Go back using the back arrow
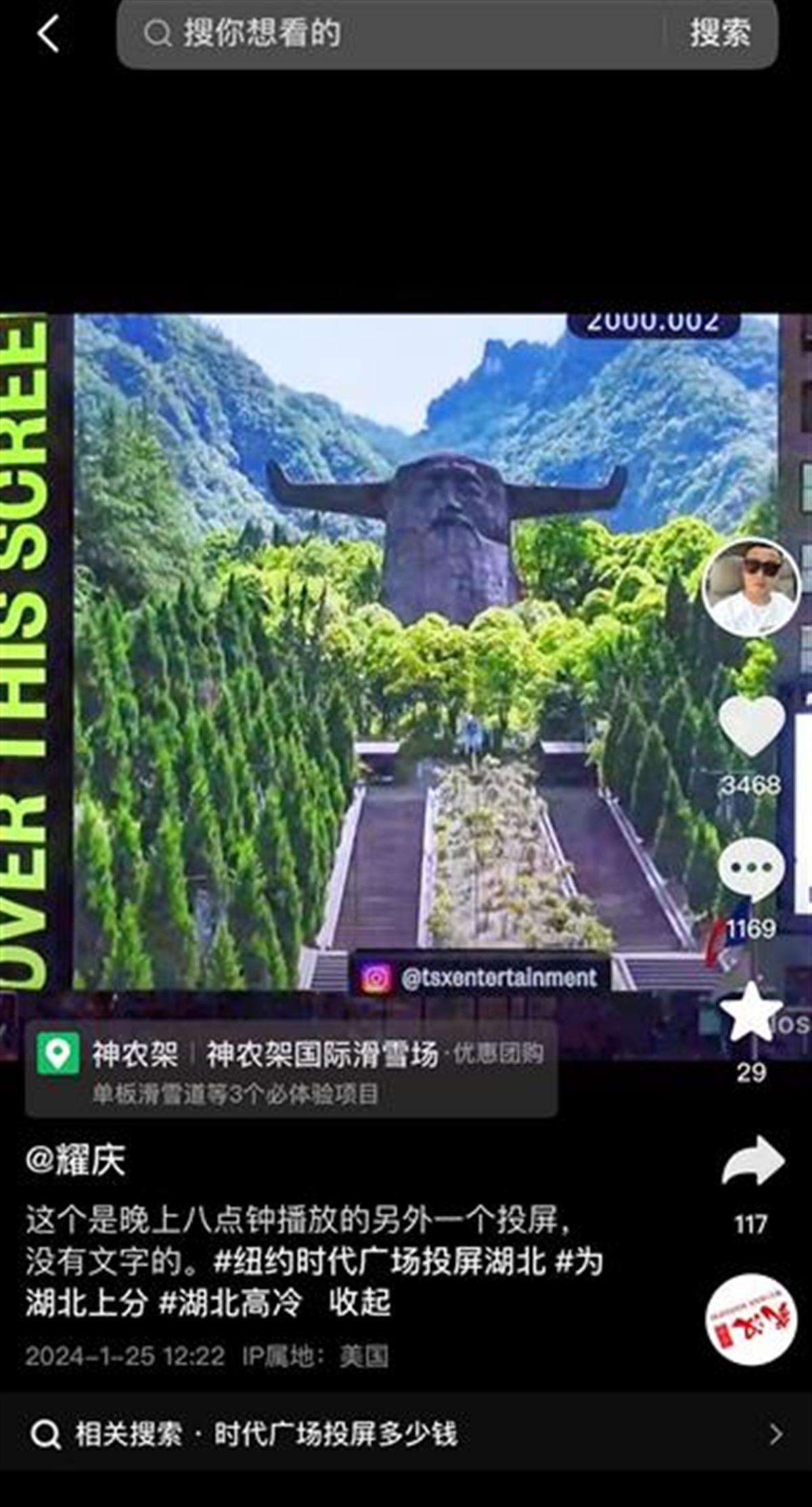The width and height of the screenshot is (812, 1507). pos(47,34)
